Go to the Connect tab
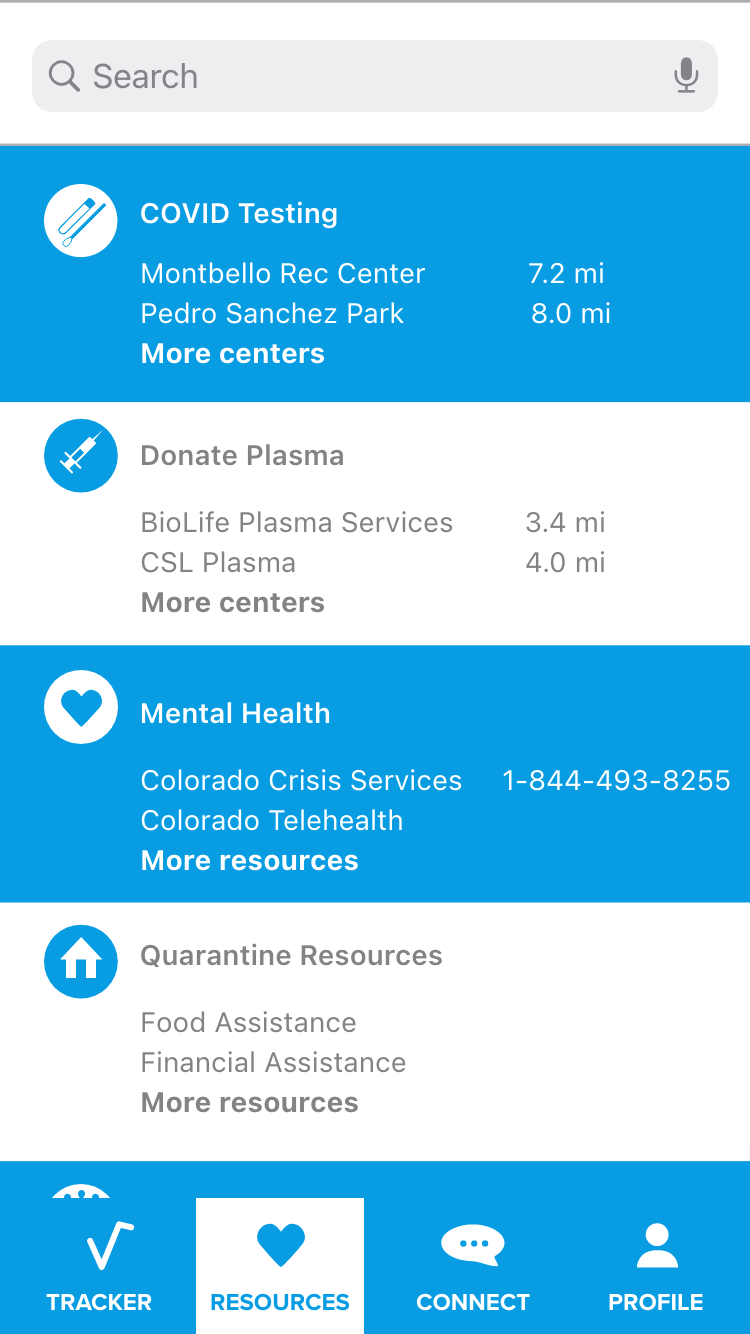The width and height of the screenshot is (750, 1334). [x=473, y=1267]
